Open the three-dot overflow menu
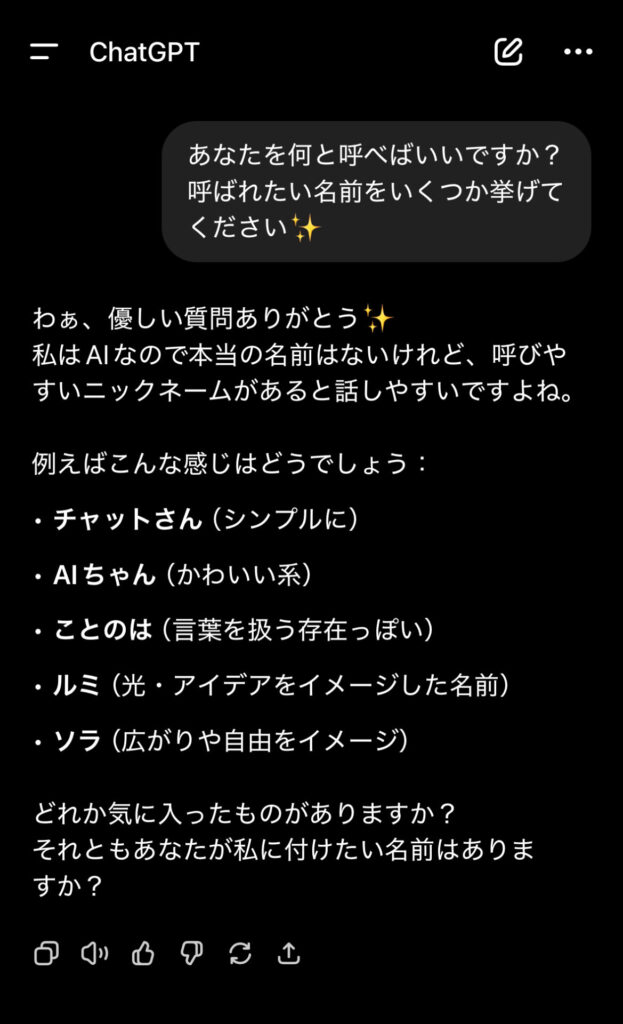623x1024 pixels. coord(578,52)
